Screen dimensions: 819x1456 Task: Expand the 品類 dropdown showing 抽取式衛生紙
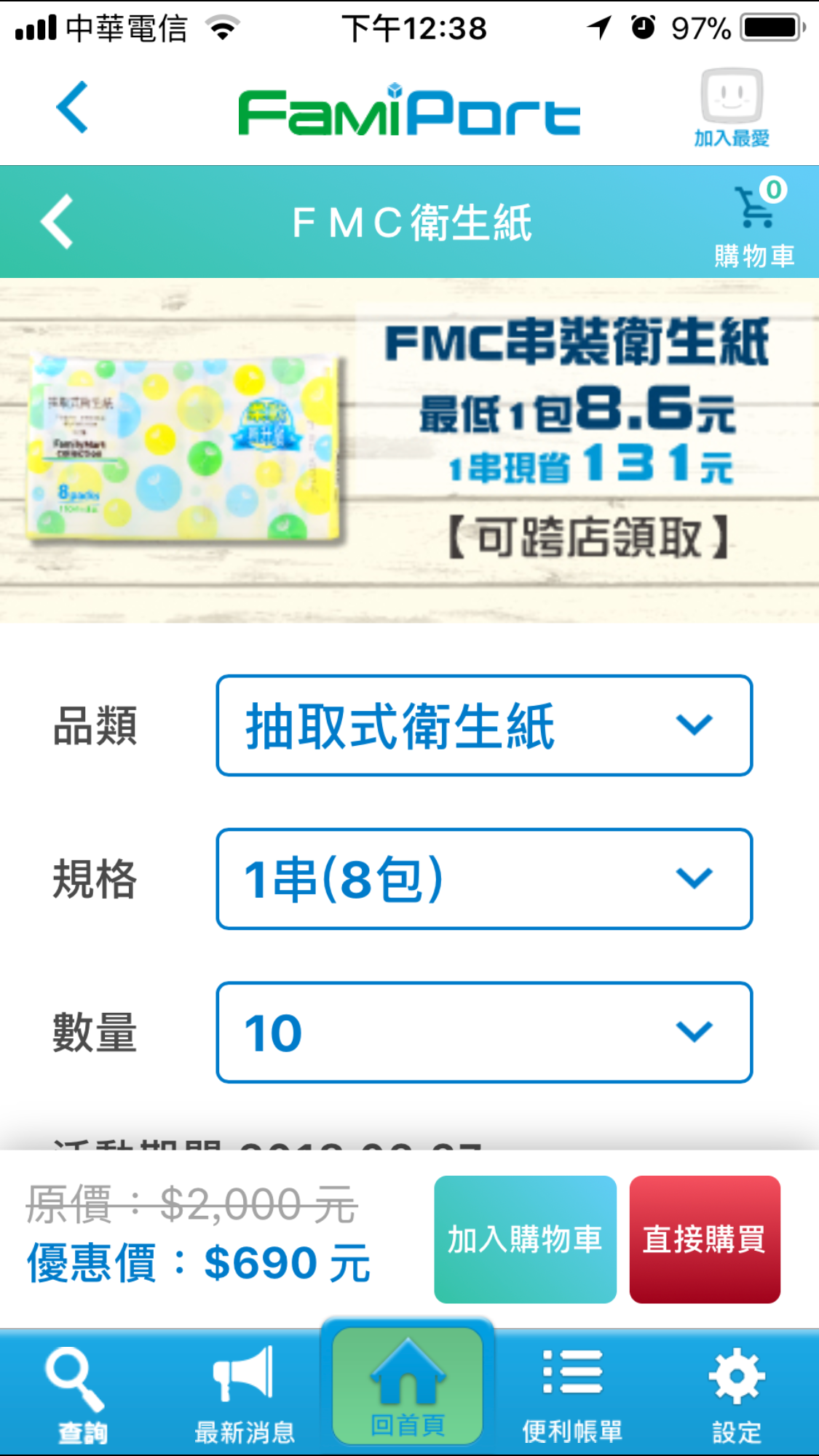(484, 725)
